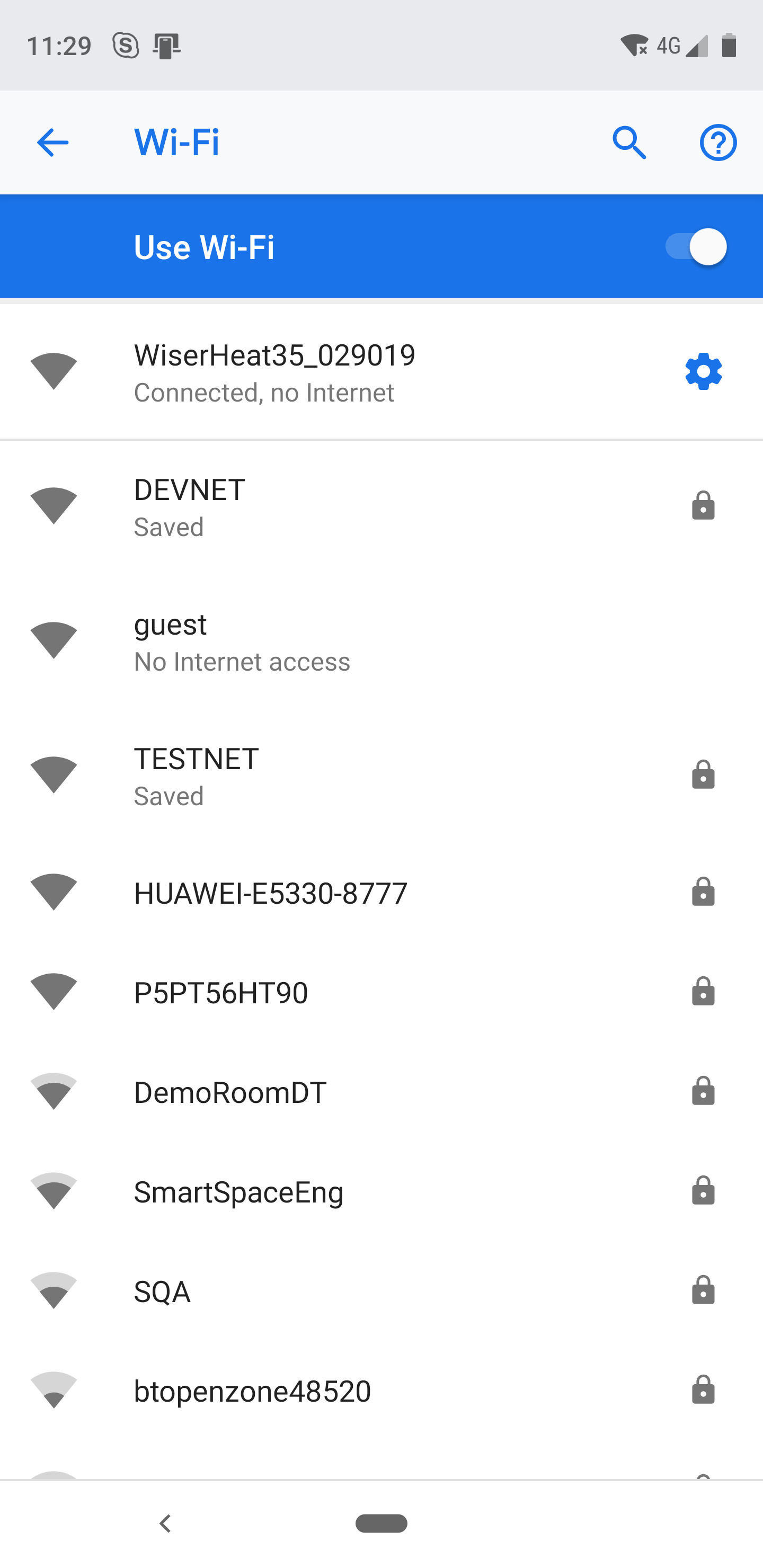Select the P5PT56HT90 network entry

[x=244, y=992]
